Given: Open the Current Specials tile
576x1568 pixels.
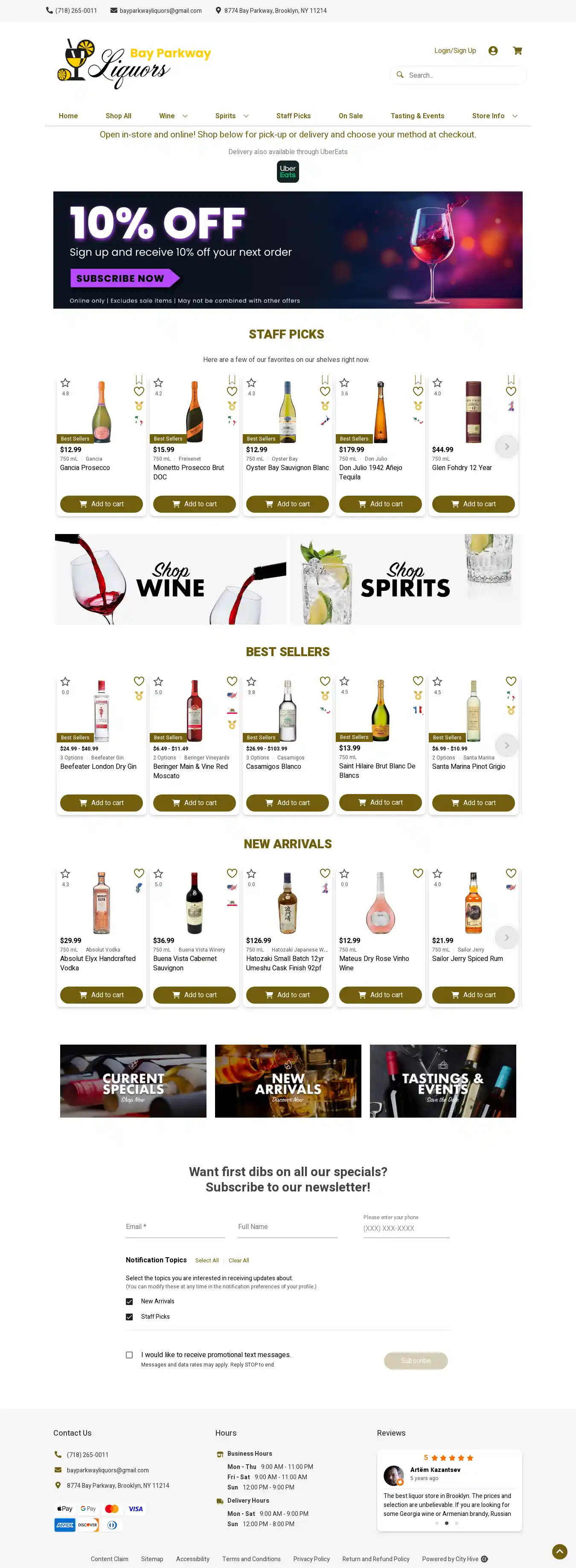Looking at the screenshot, I should click(x=133, y=1081).
